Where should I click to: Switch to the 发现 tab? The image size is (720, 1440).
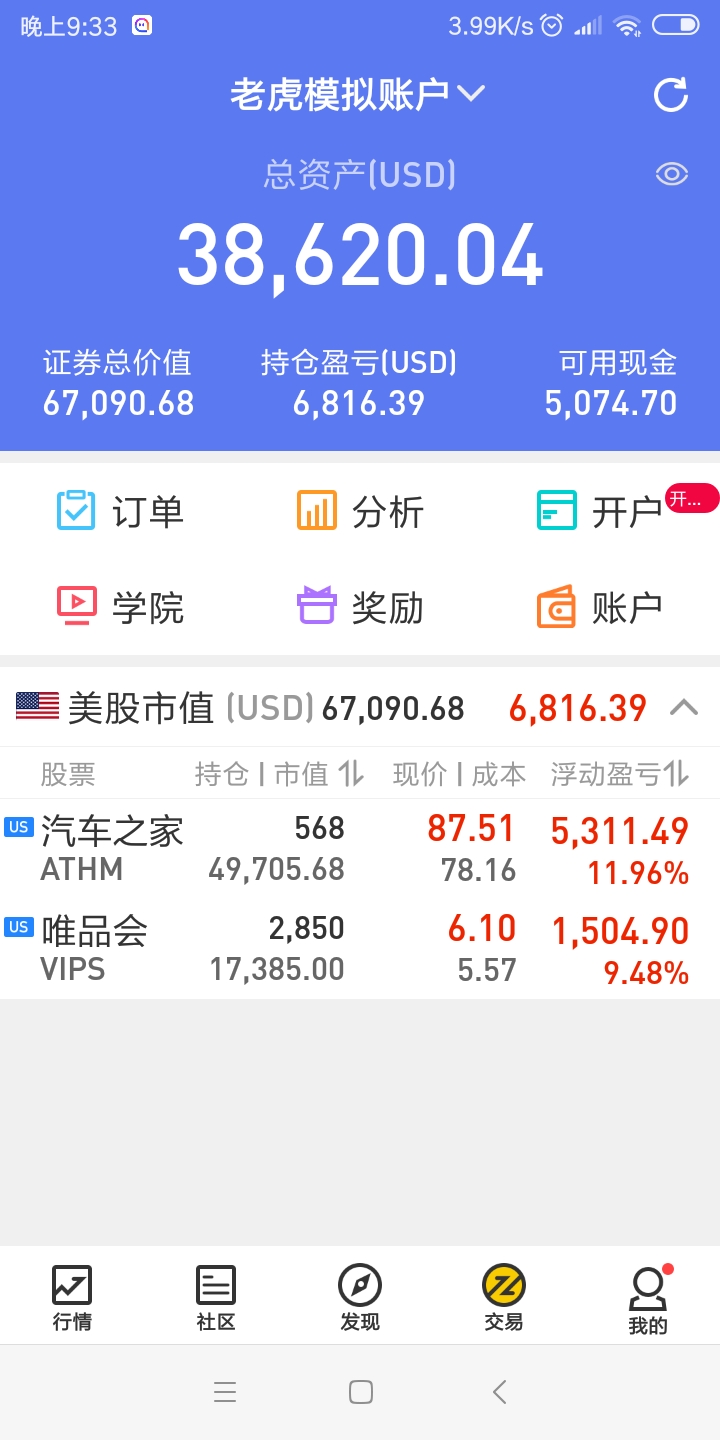360,1297
